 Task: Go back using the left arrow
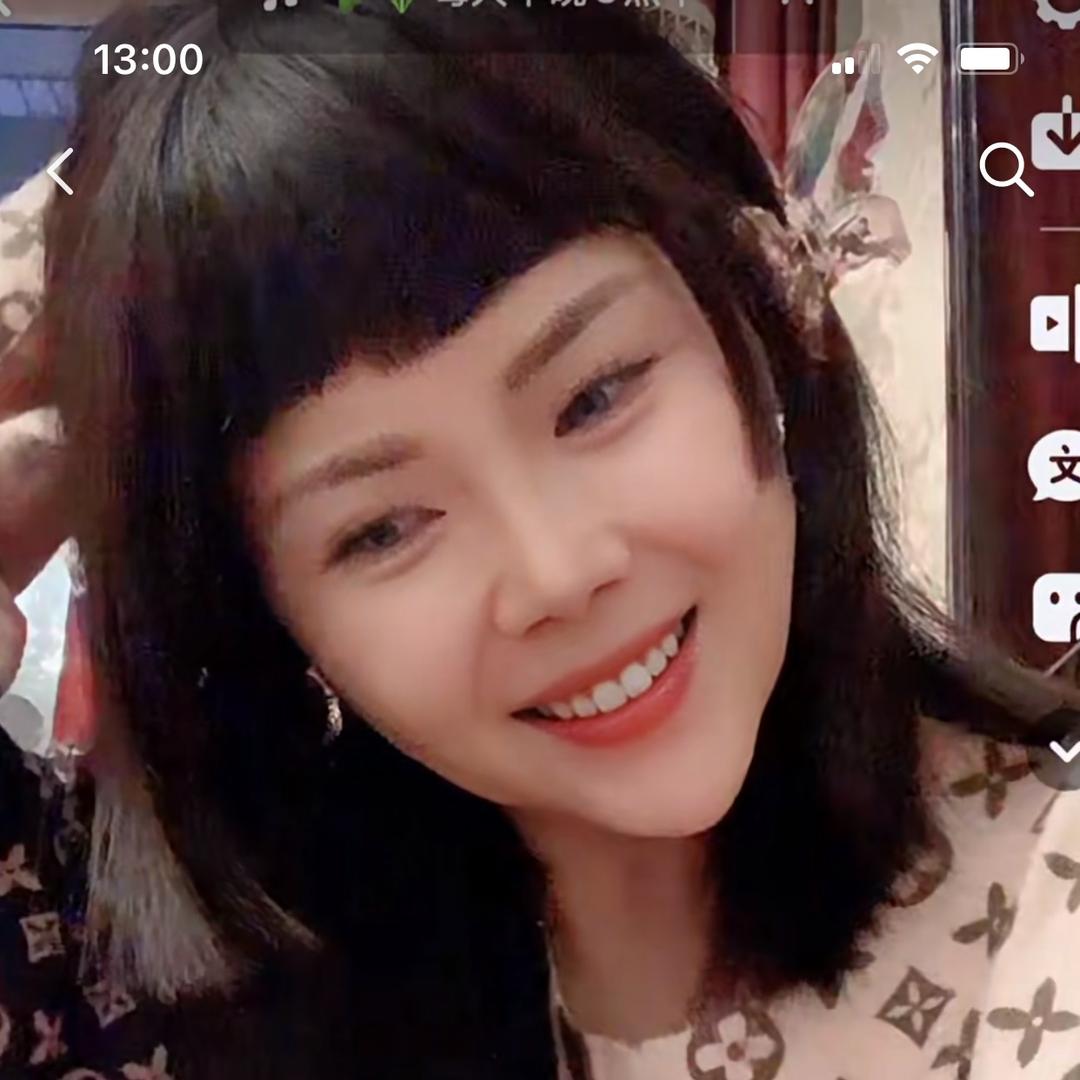[x=60, y=172]
